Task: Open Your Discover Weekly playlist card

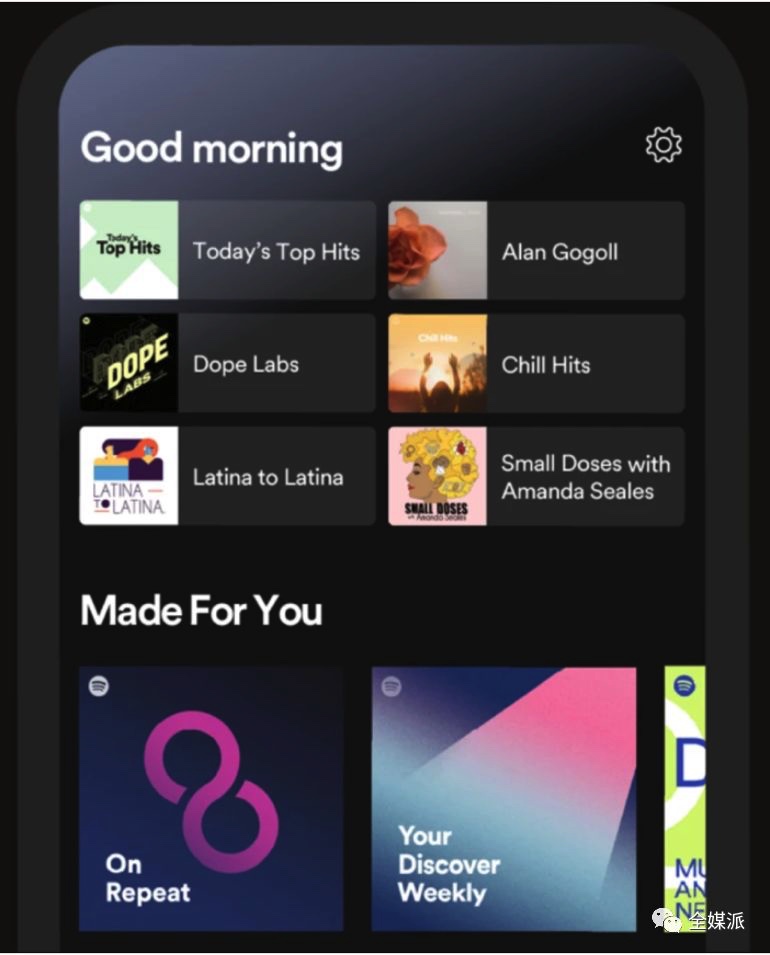Action: click(x=503, y=798)
